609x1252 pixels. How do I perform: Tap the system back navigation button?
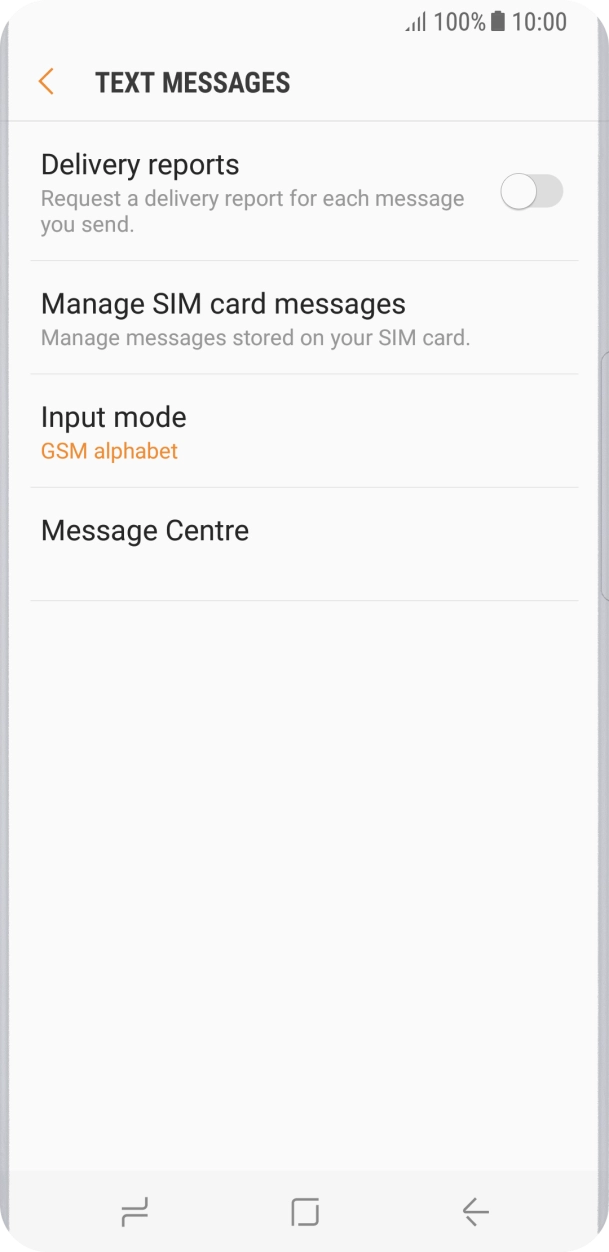click(475, 1212)
